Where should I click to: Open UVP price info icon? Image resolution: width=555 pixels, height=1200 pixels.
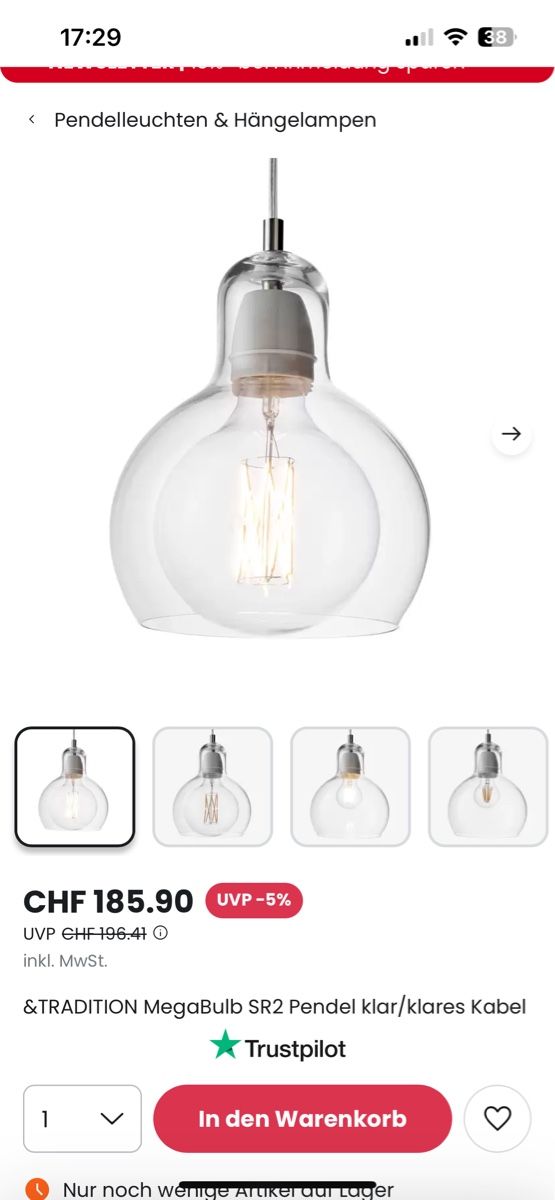pyautogui.click(x=160, y=933)
